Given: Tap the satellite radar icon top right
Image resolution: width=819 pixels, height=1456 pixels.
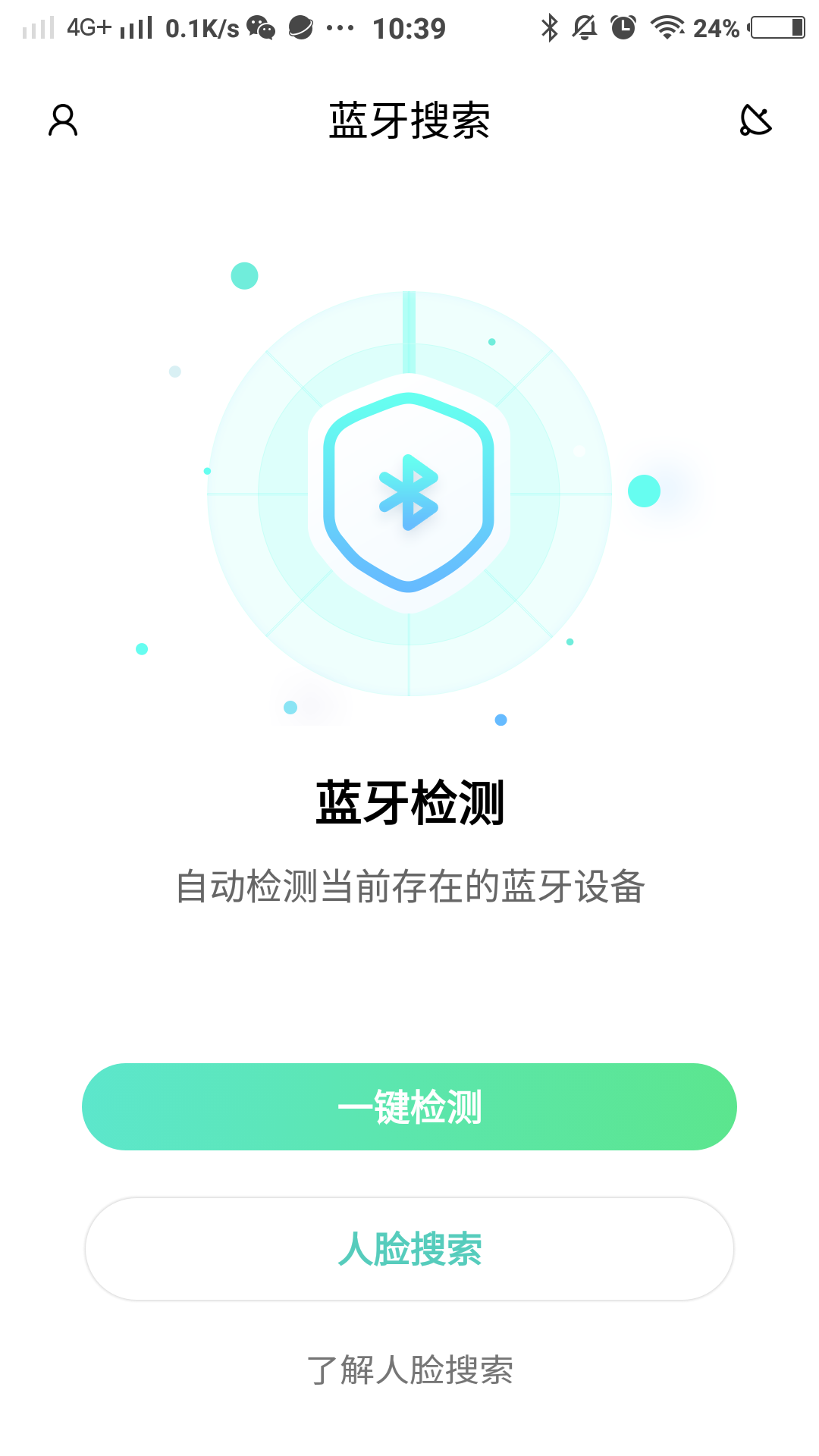Looking at the screenshot, I should pos(755,121).
